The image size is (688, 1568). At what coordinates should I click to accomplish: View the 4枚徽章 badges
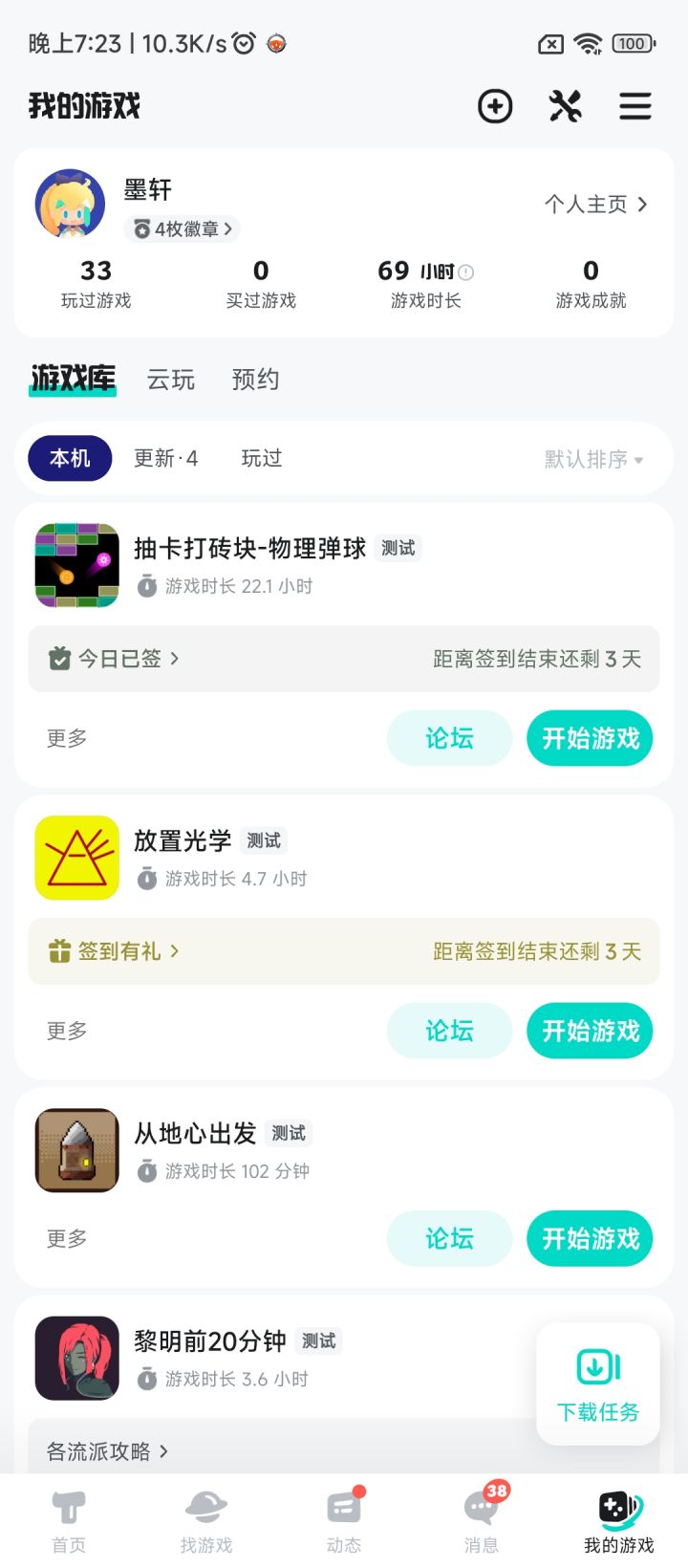tap(182, 229)
